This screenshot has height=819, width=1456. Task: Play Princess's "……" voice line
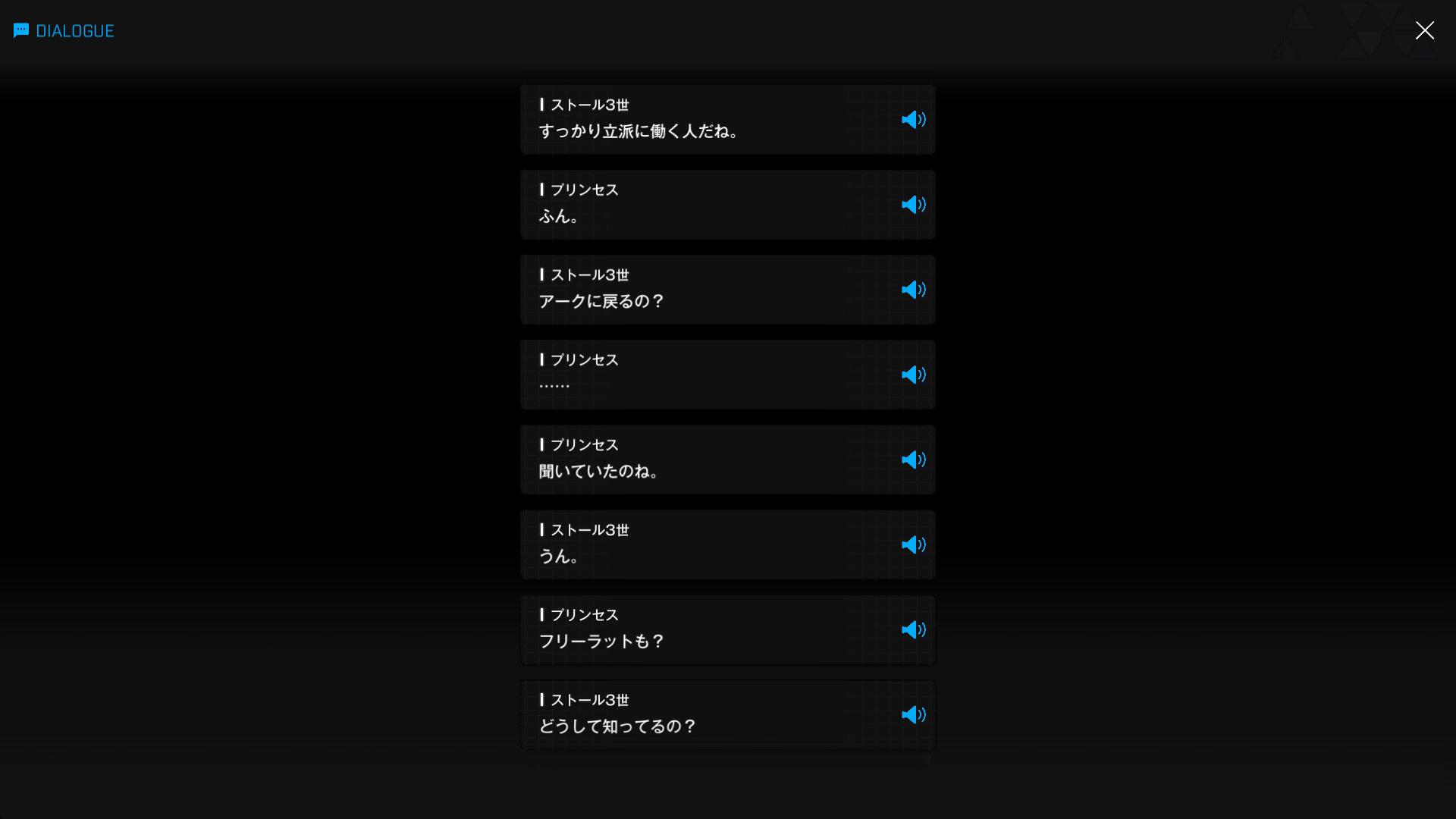913,375
